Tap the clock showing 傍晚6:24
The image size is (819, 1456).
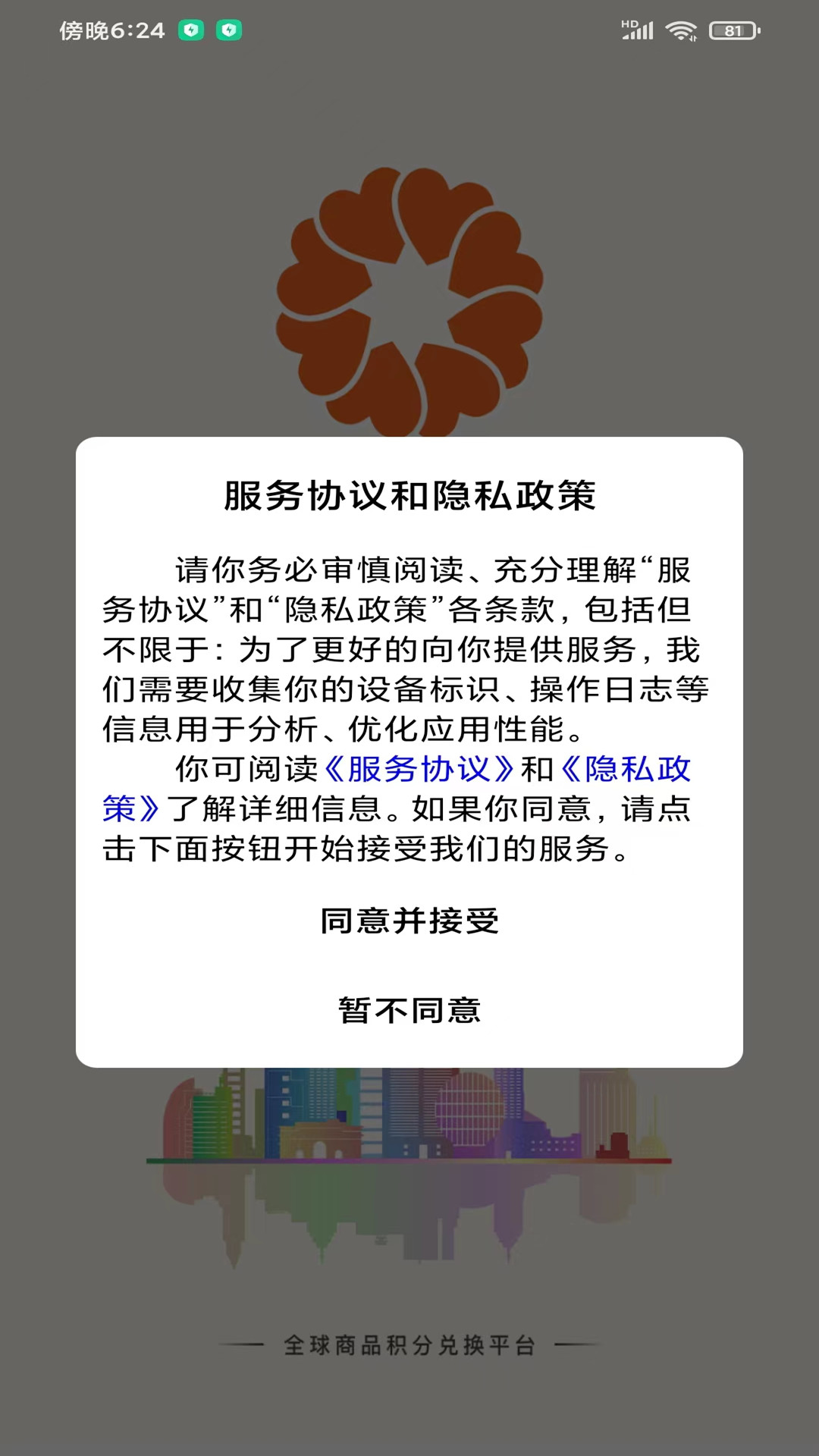click(x=111, y=30)
